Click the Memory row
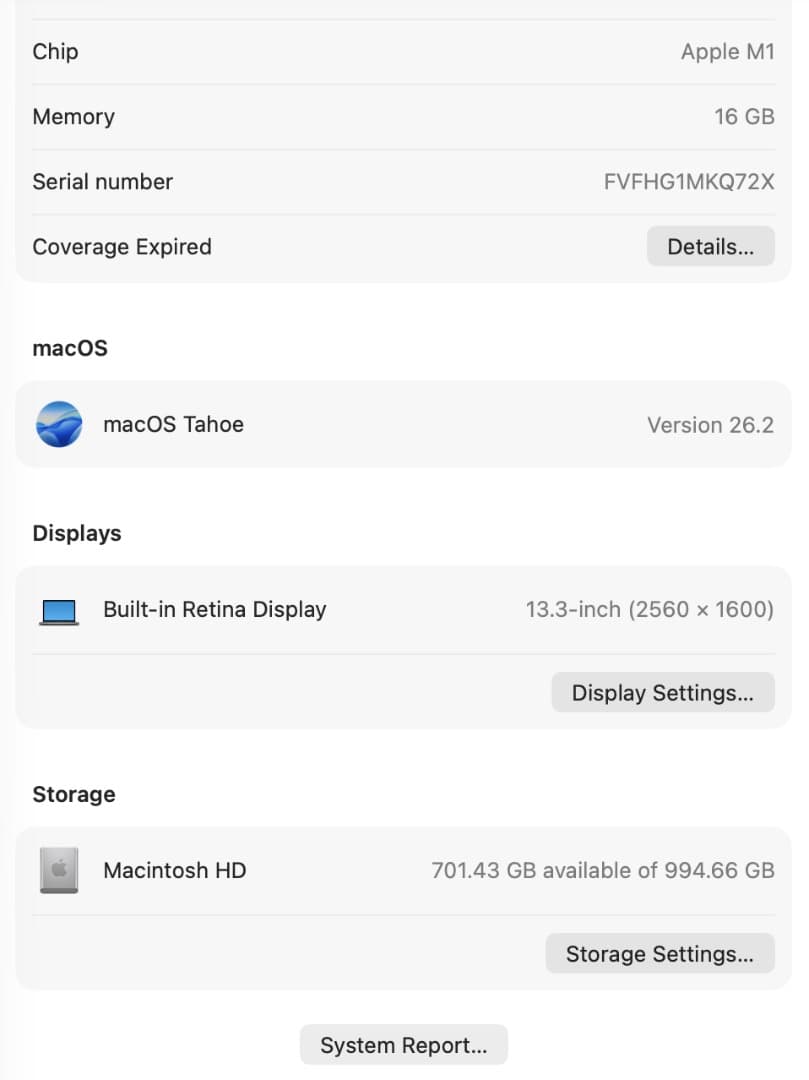Viewport: 809px width, 1080px height. (73, 116)
